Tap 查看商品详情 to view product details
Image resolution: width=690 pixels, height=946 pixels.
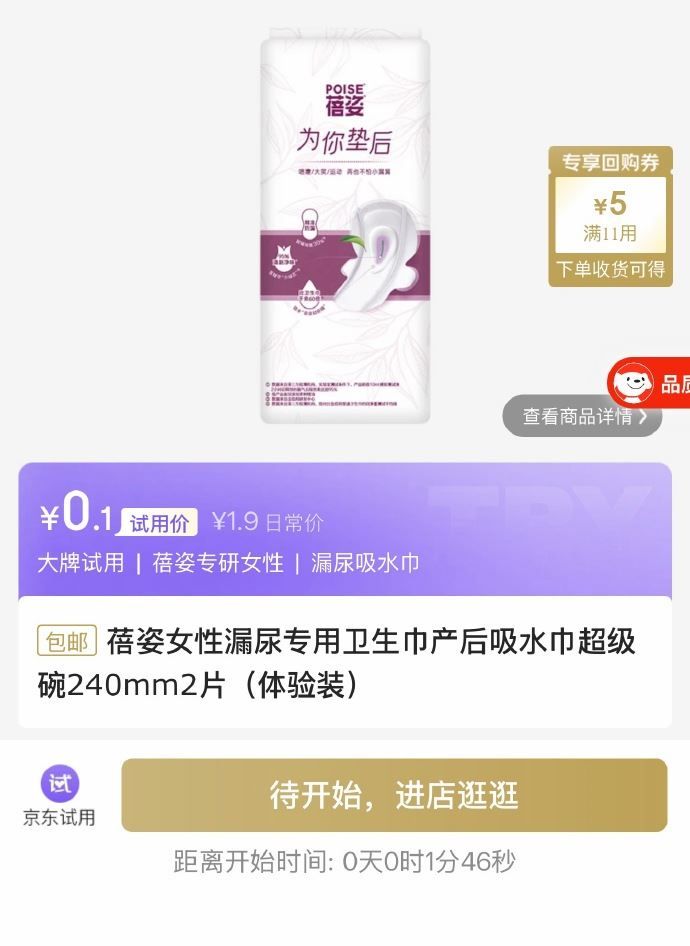[x=582, y=416]
